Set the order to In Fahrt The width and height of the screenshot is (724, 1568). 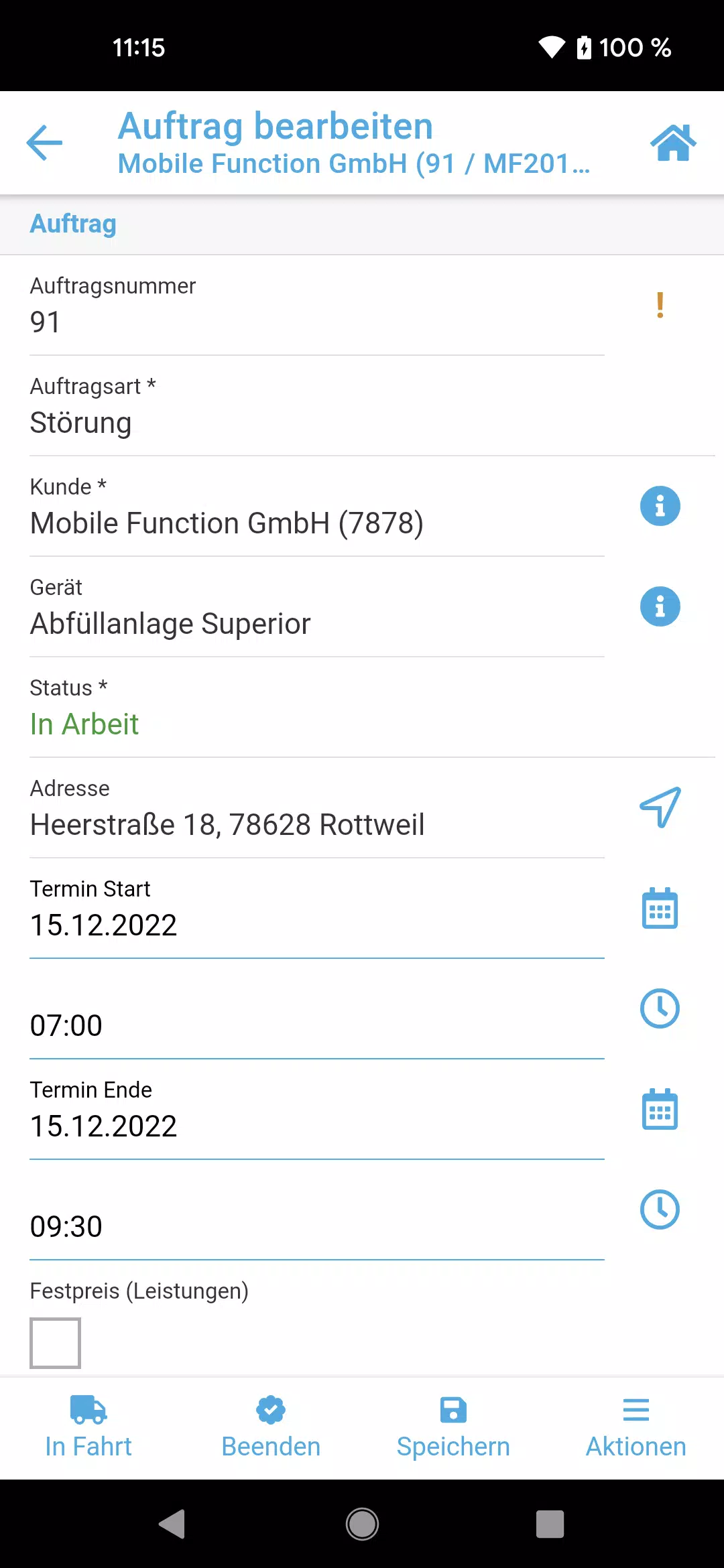pos(88,1428)
